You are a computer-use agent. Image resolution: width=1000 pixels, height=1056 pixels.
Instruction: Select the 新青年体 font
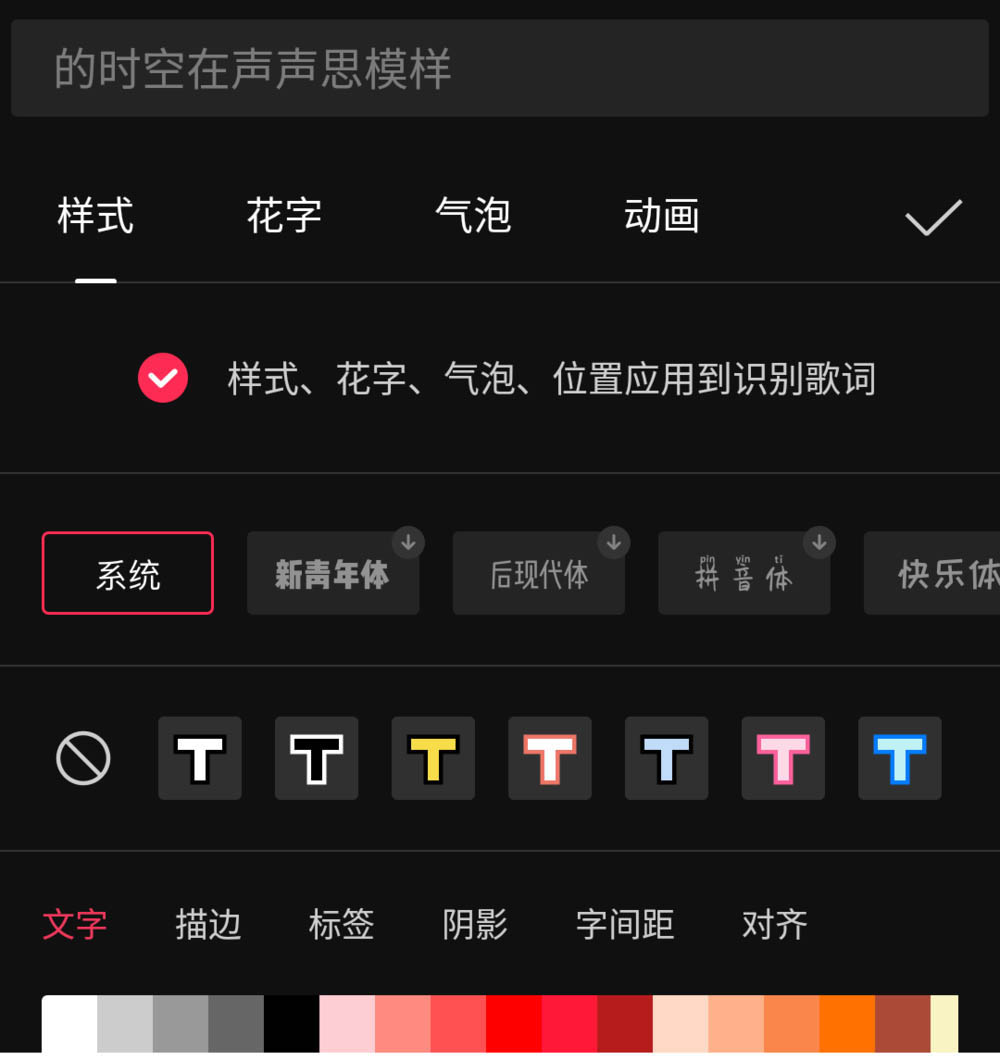point(332,574)
